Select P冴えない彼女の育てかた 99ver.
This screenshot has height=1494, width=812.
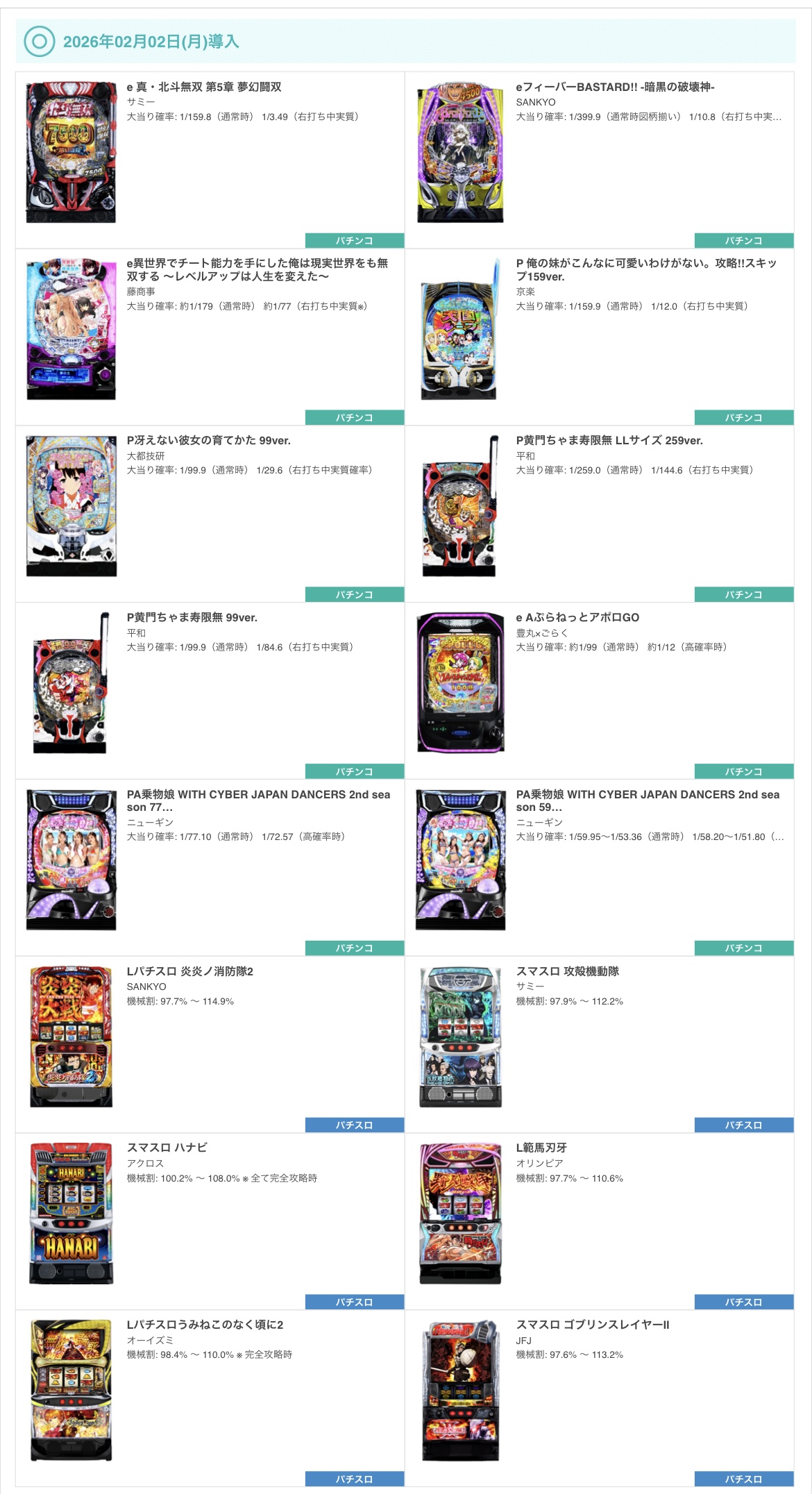click(208, 441)
